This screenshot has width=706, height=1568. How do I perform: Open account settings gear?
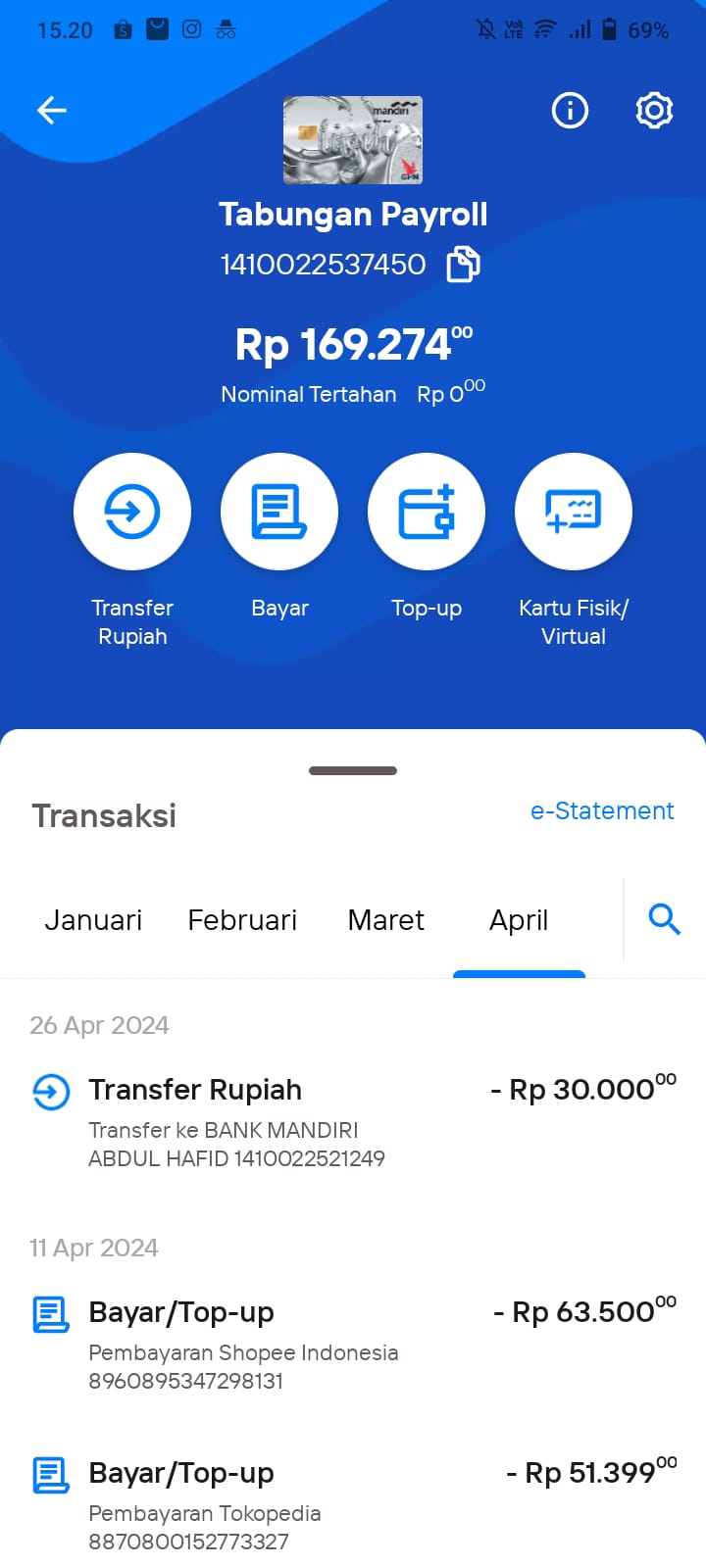pos(654,111)
